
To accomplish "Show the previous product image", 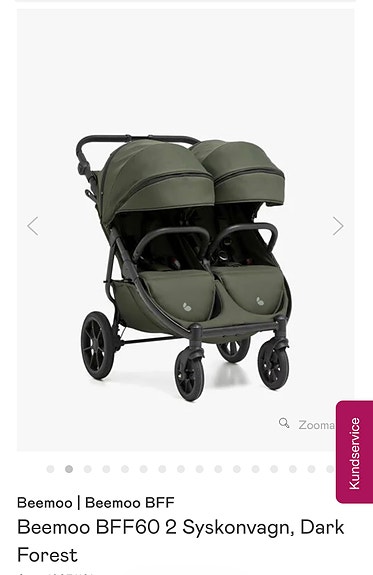I will (x=33, y=226).
